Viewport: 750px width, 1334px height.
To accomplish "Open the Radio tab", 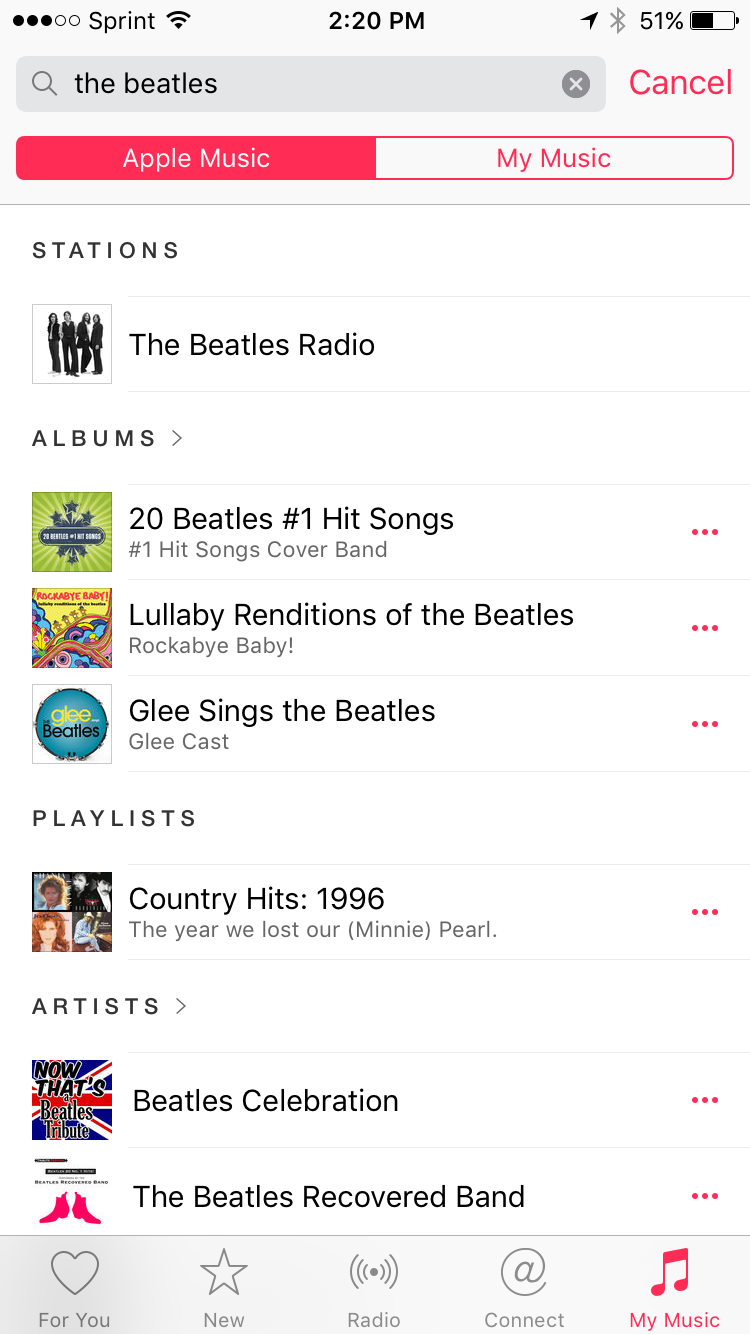I will (374, 1288).
